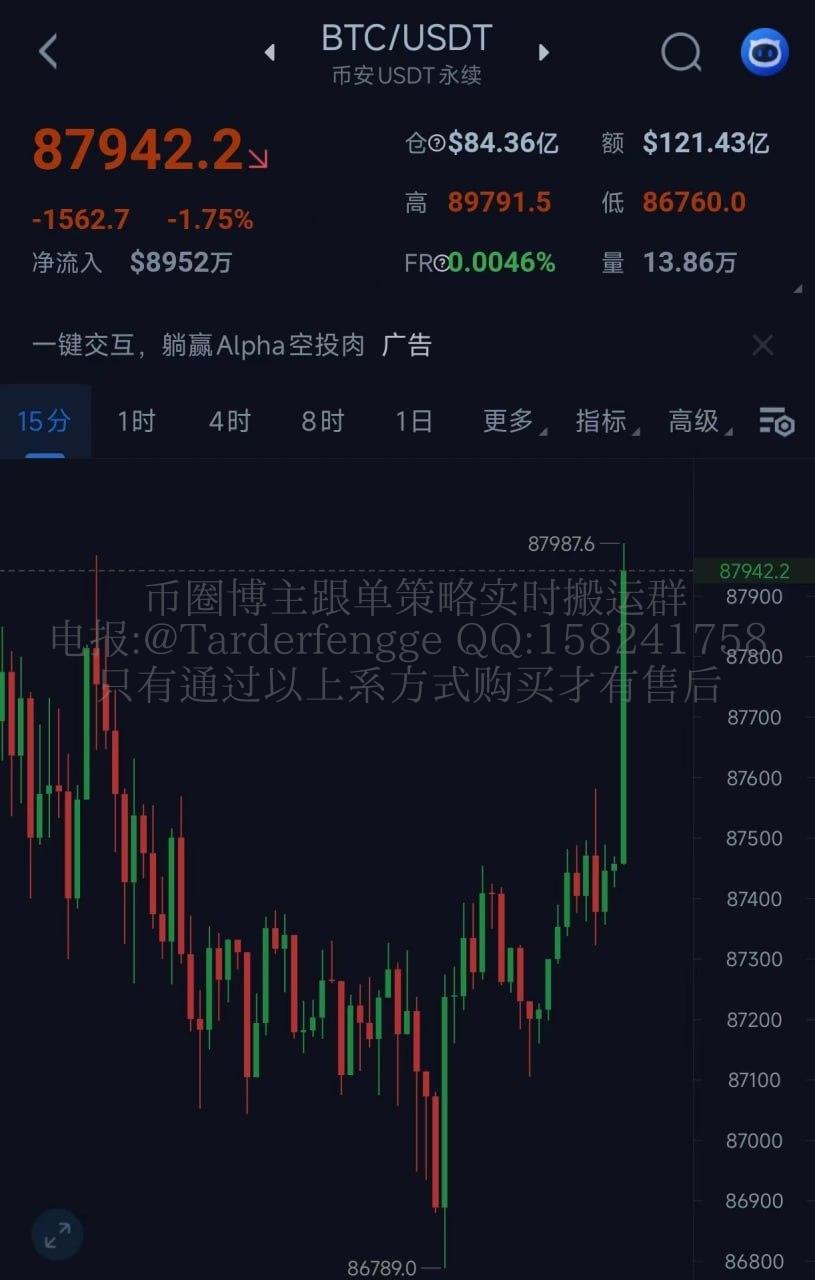Expand the 更多 timeframe options

510,421
